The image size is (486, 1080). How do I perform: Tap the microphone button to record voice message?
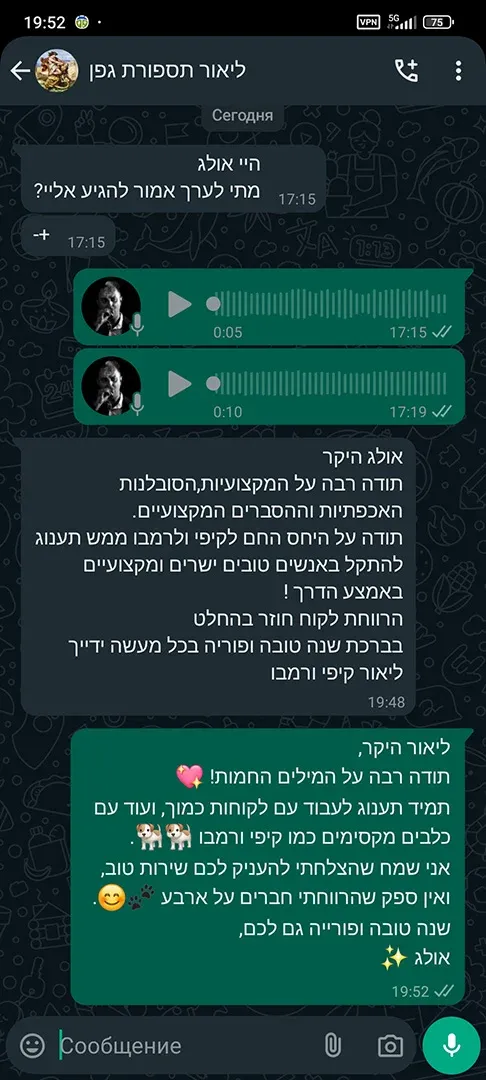pyautogui.click(x=452, y=1046)
